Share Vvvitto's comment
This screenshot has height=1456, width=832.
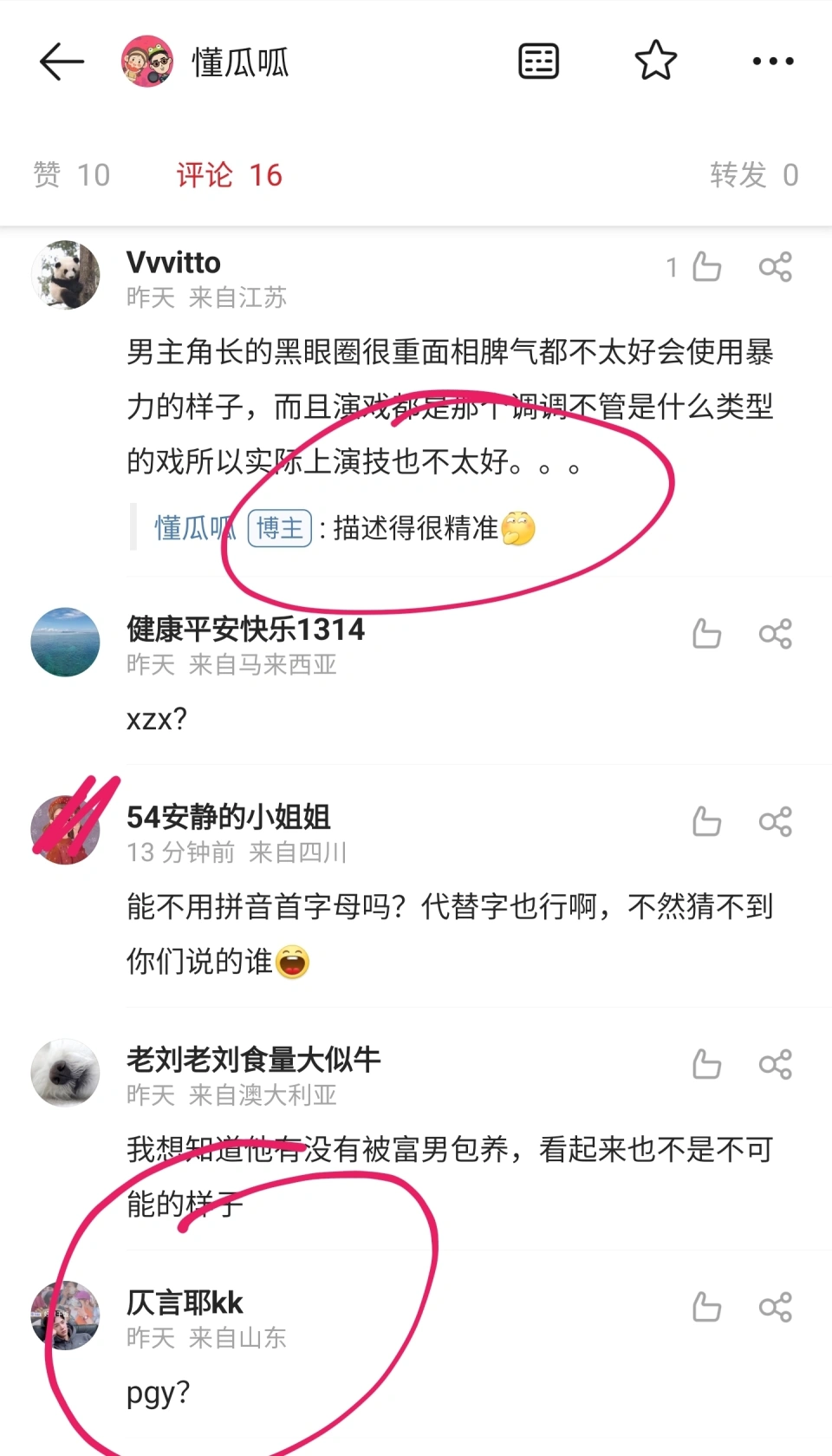[775, 267]
